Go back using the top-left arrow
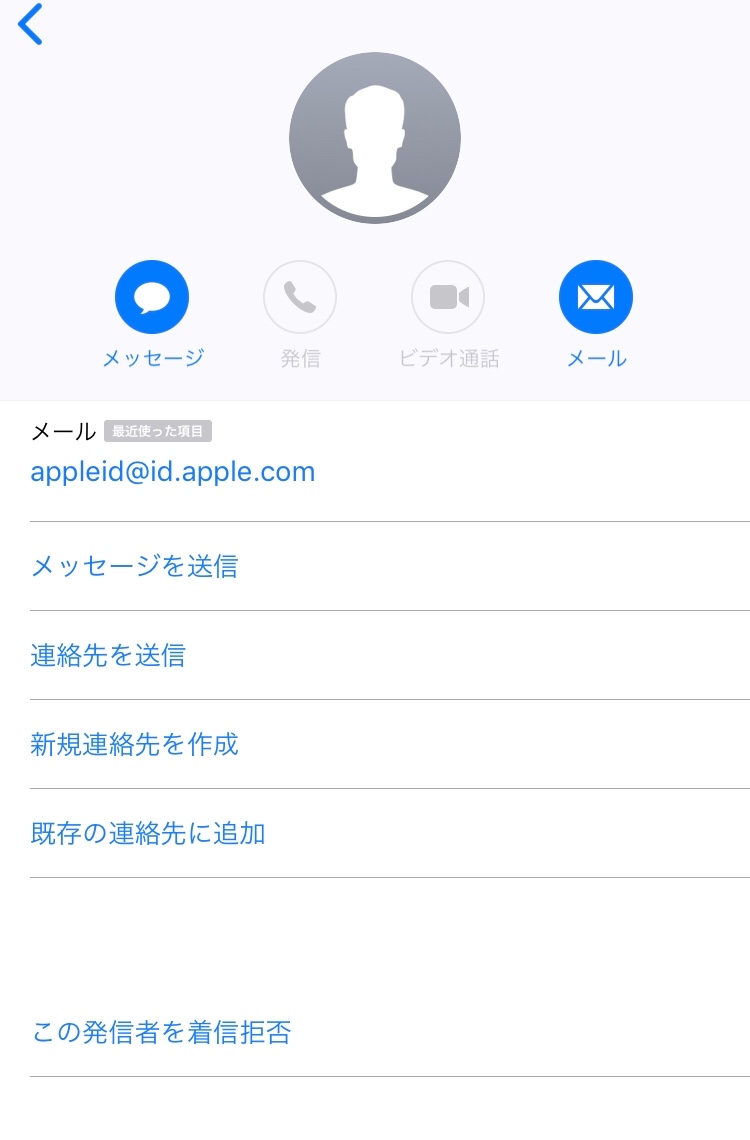Viewport: 750px width, 1140px height. [x=31, y=25]
